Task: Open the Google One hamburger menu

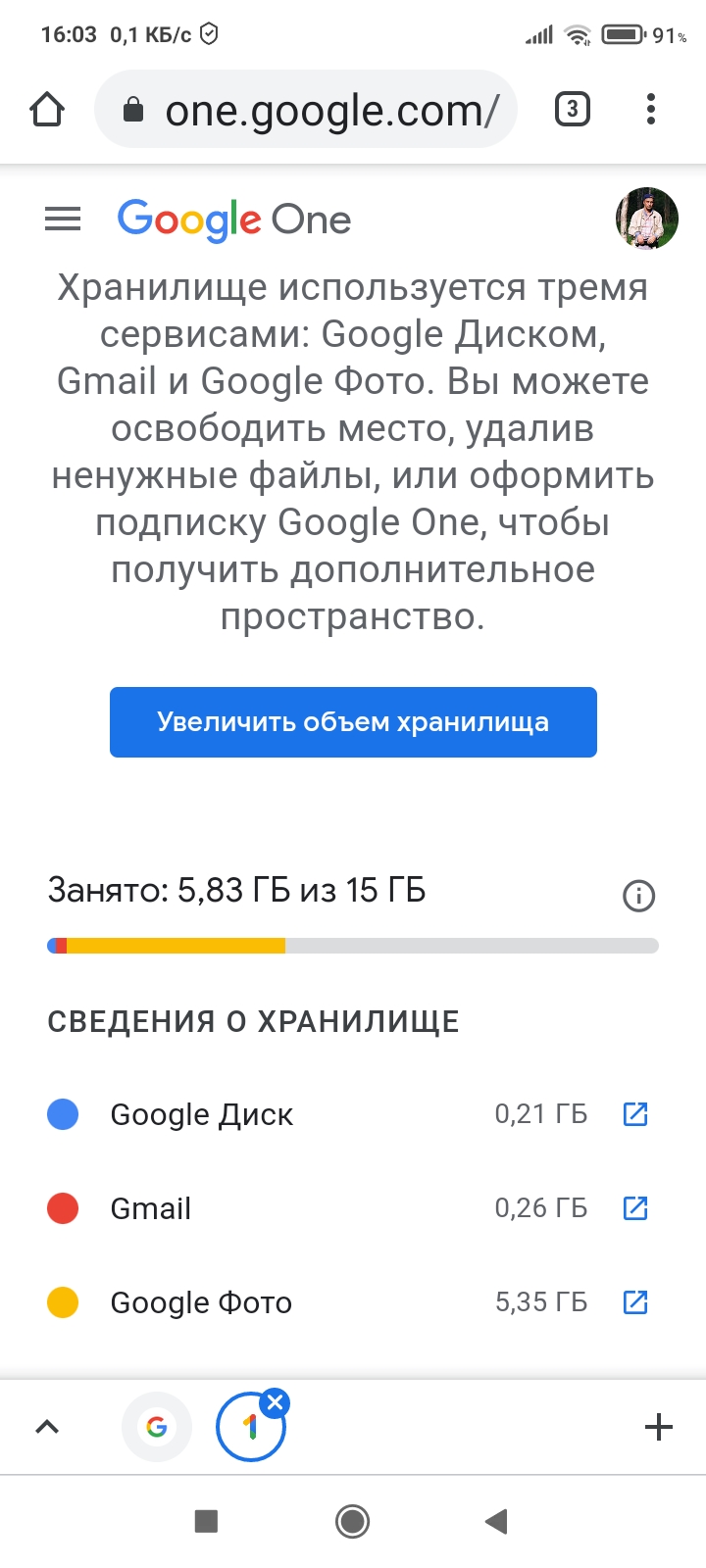Action: (63, 219)
